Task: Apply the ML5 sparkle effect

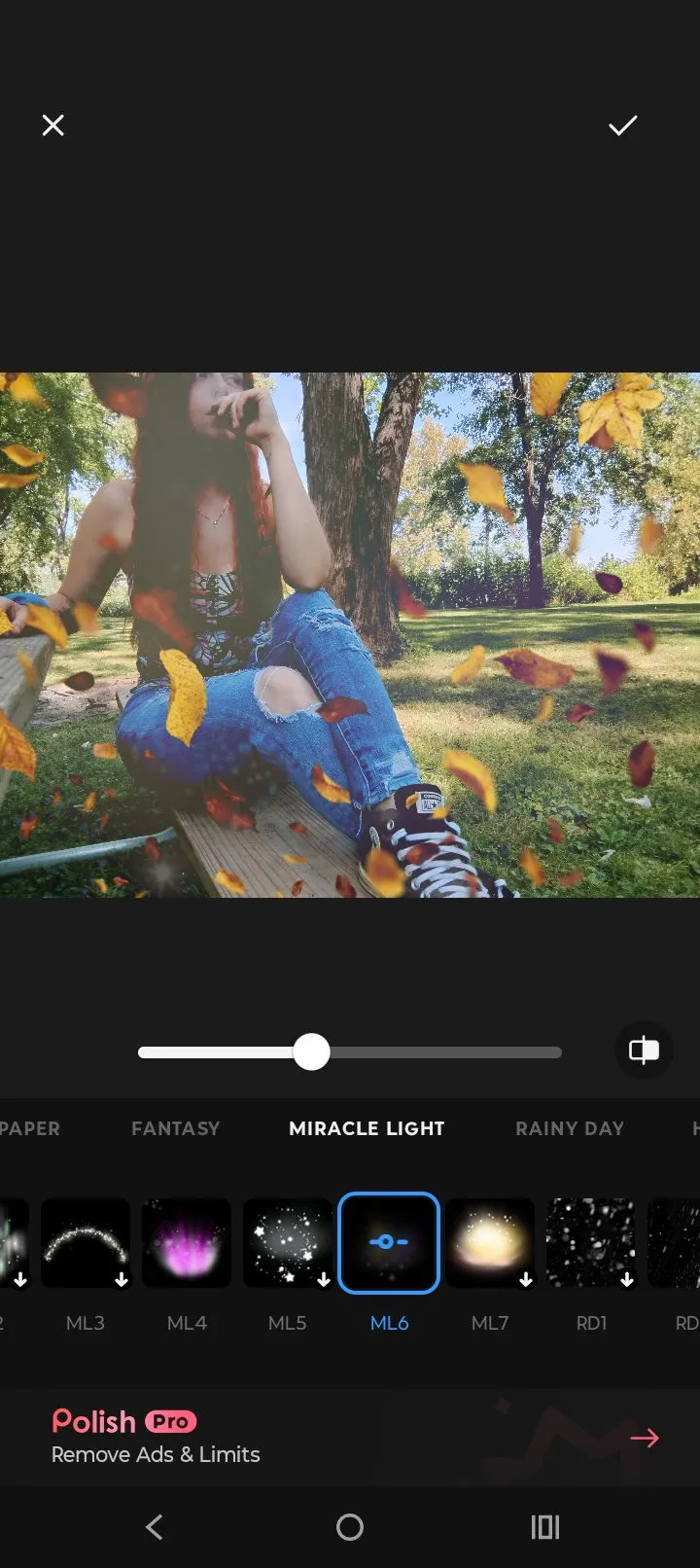Action: coord(288,1243)
